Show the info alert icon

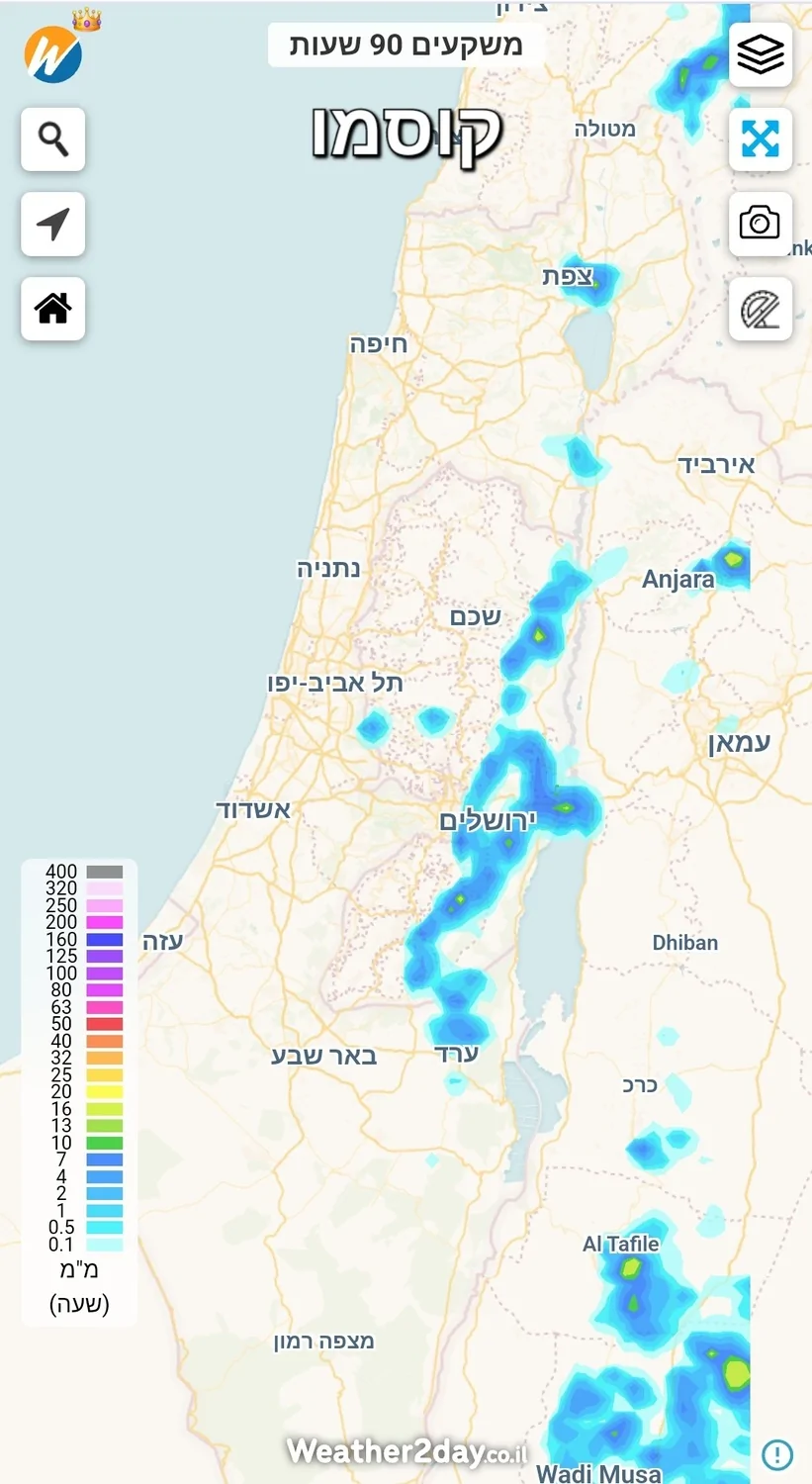(x=777, y=1454)
